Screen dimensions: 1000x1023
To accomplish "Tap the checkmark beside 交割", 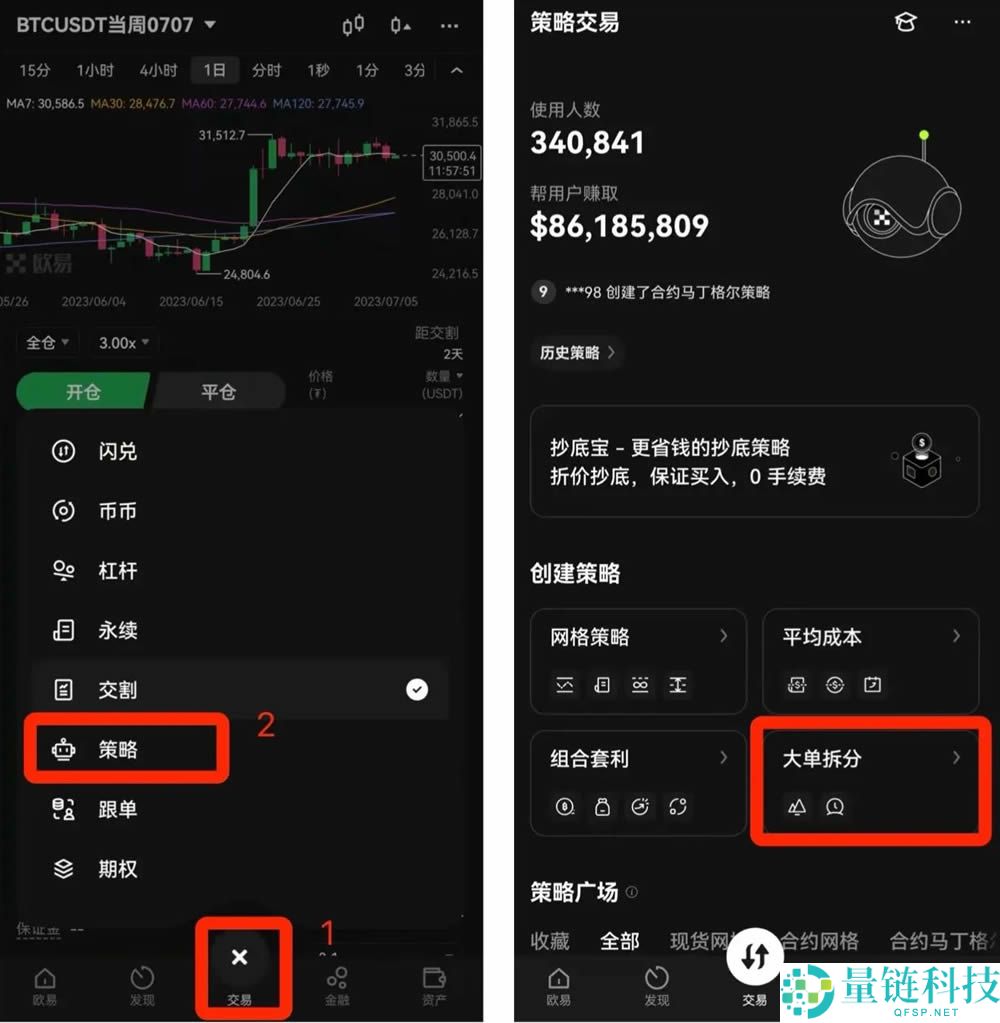I will click(x=417, y=689).
